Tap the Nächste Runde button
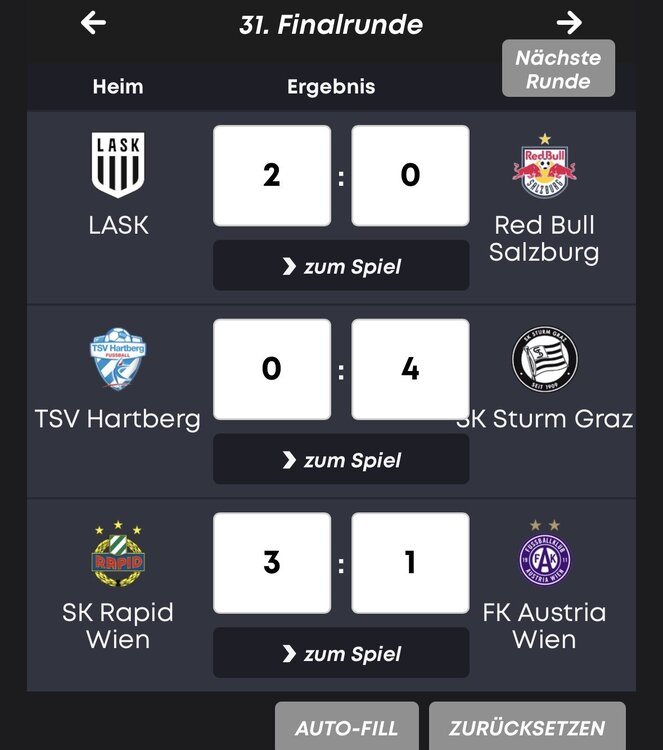Image resolution: width=663 pixels, height=750 pixels. (x=558, y=69)
